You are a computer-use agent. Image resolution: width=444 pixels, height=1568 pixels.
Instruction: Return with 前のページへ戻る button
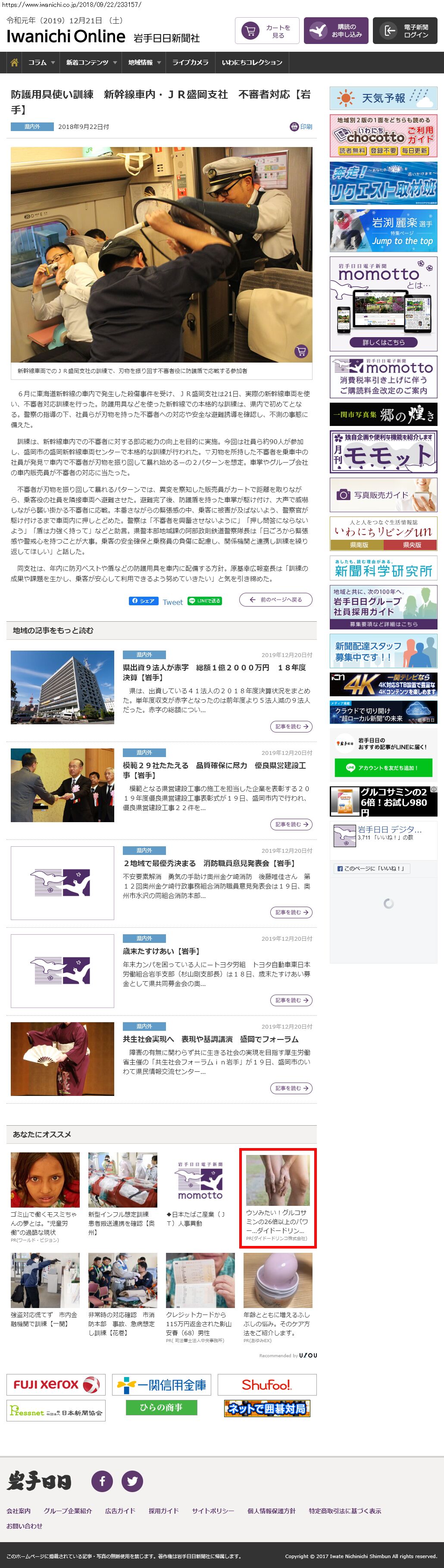[275, 600]
